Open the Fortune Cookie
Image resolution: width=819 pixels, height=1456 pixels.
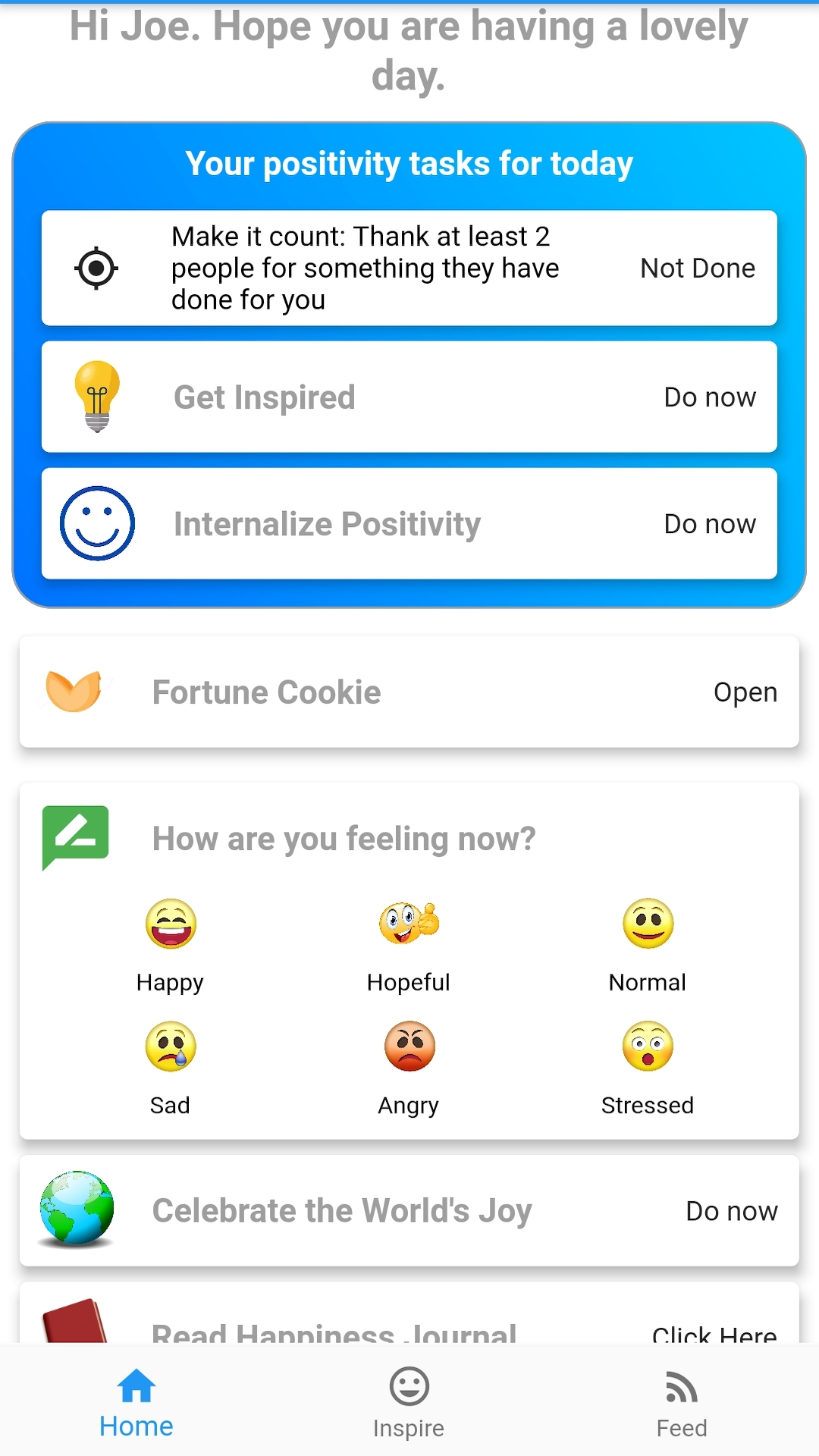(745, 692)
